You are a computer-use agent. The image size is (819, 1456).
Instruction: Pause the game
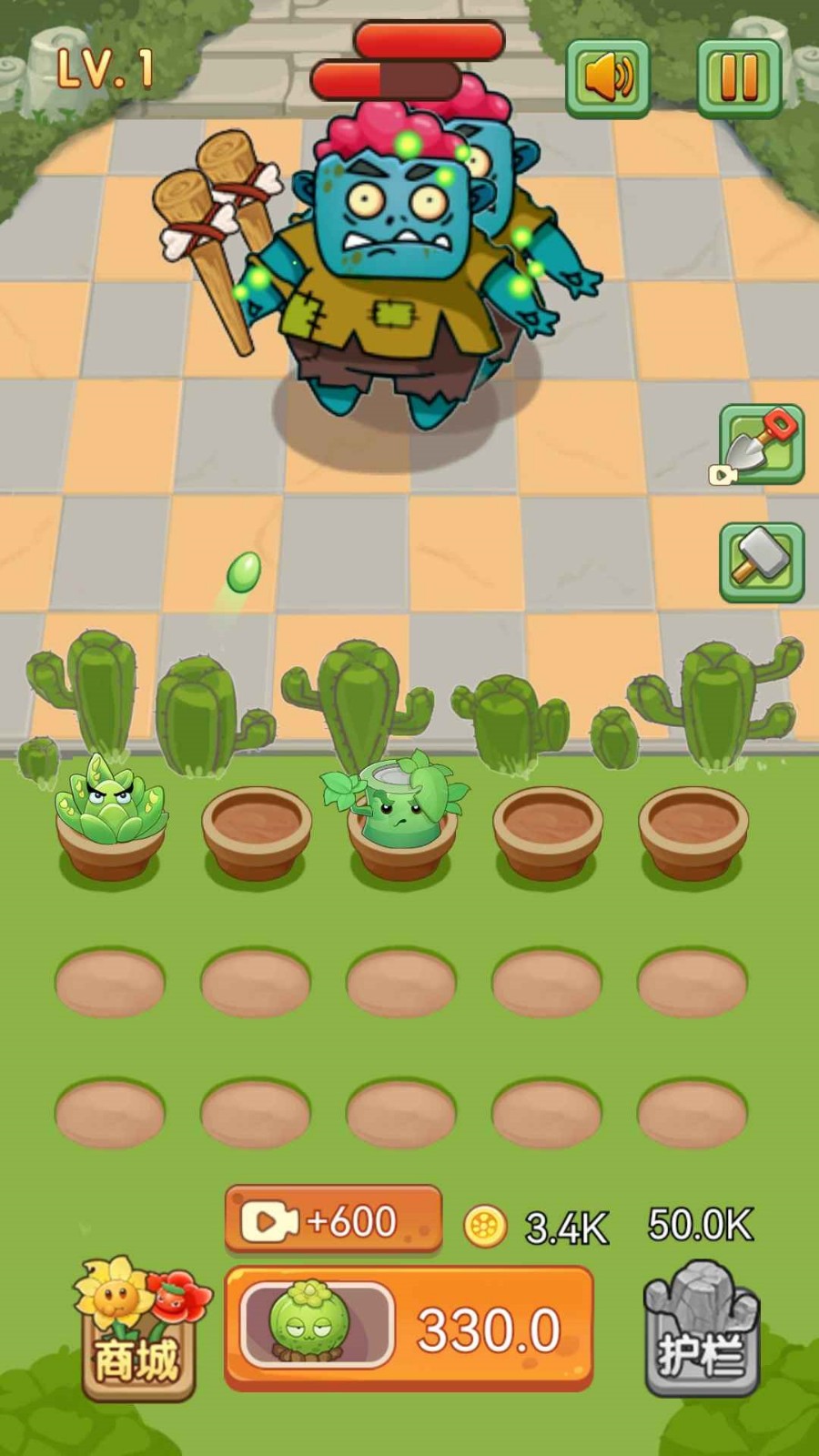(x=739, y=77)
